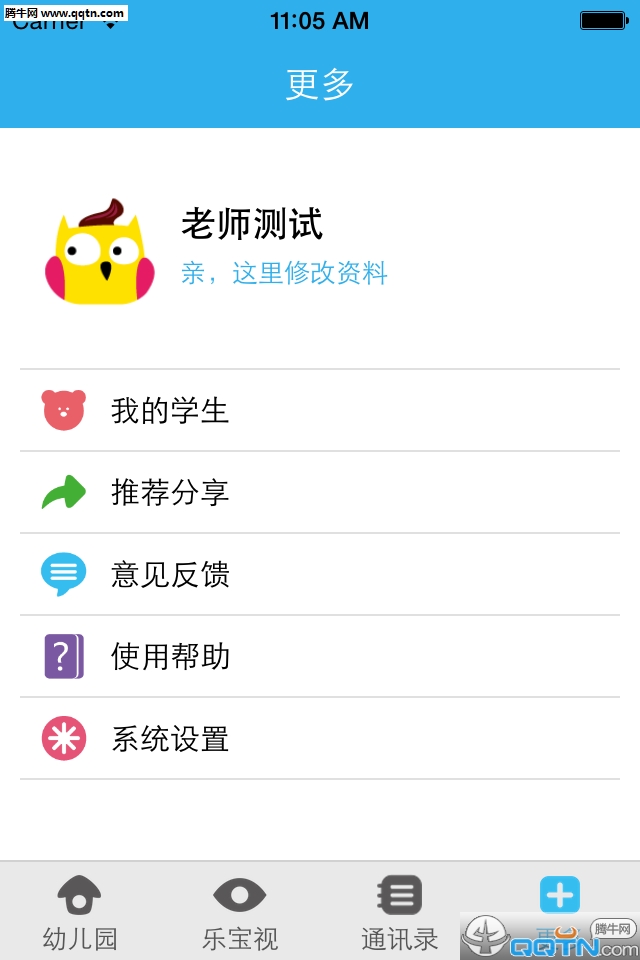The image size is (640, 960).
Task: Switch to the 幼儿园 tab
Action: 80,911
